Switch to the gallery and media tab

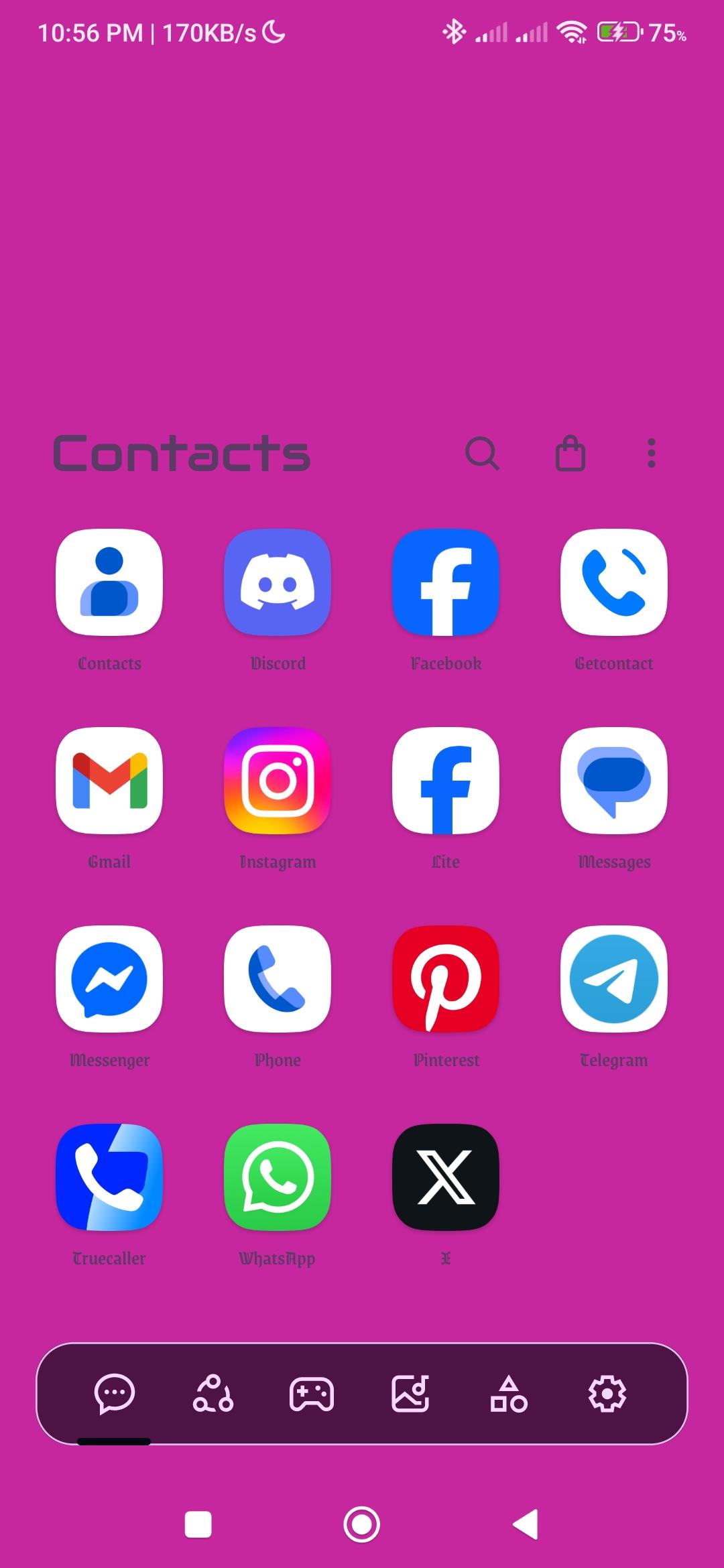410,1394
